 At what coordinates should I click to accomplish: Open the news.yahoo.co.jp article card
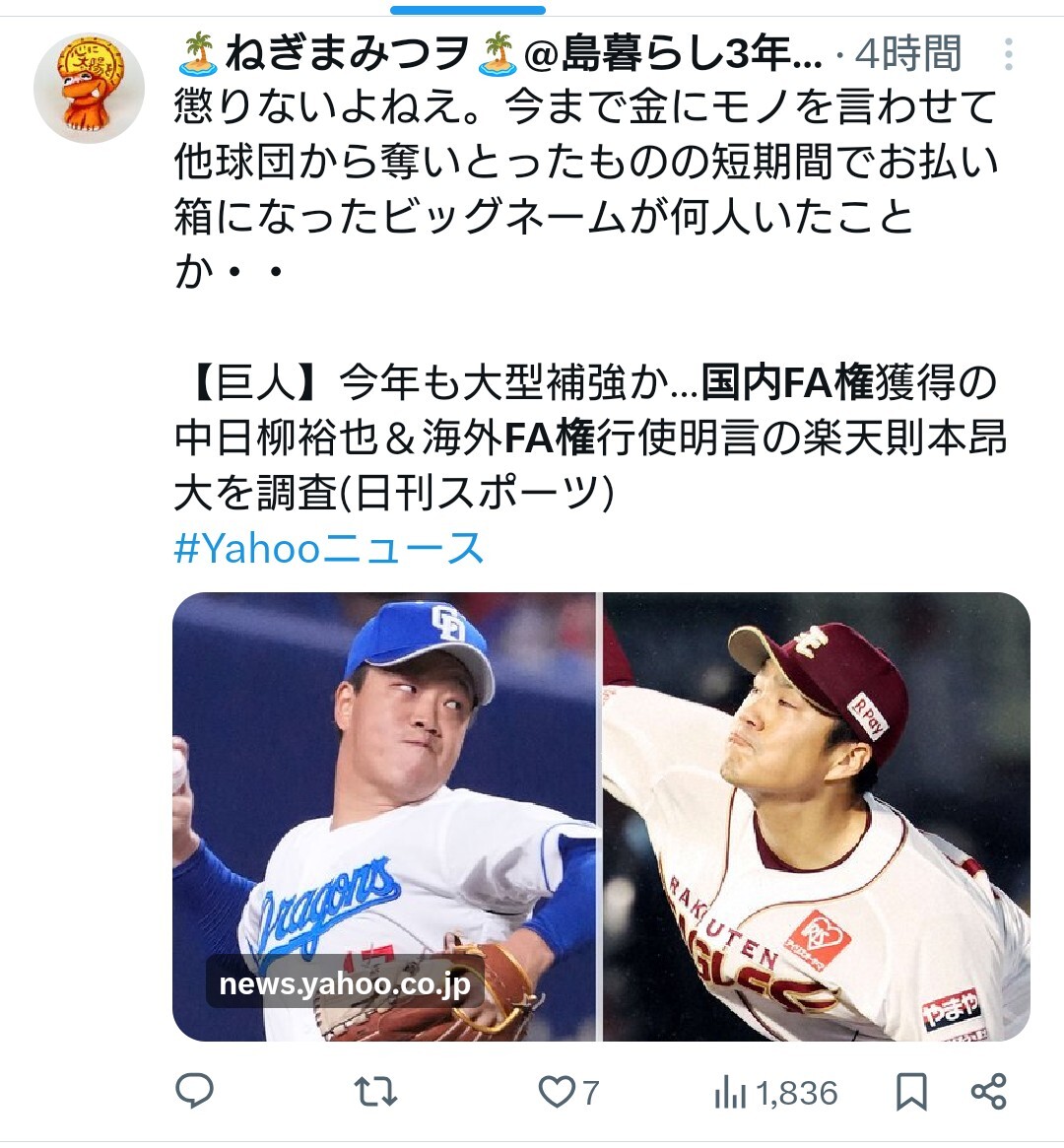point(601,816)
